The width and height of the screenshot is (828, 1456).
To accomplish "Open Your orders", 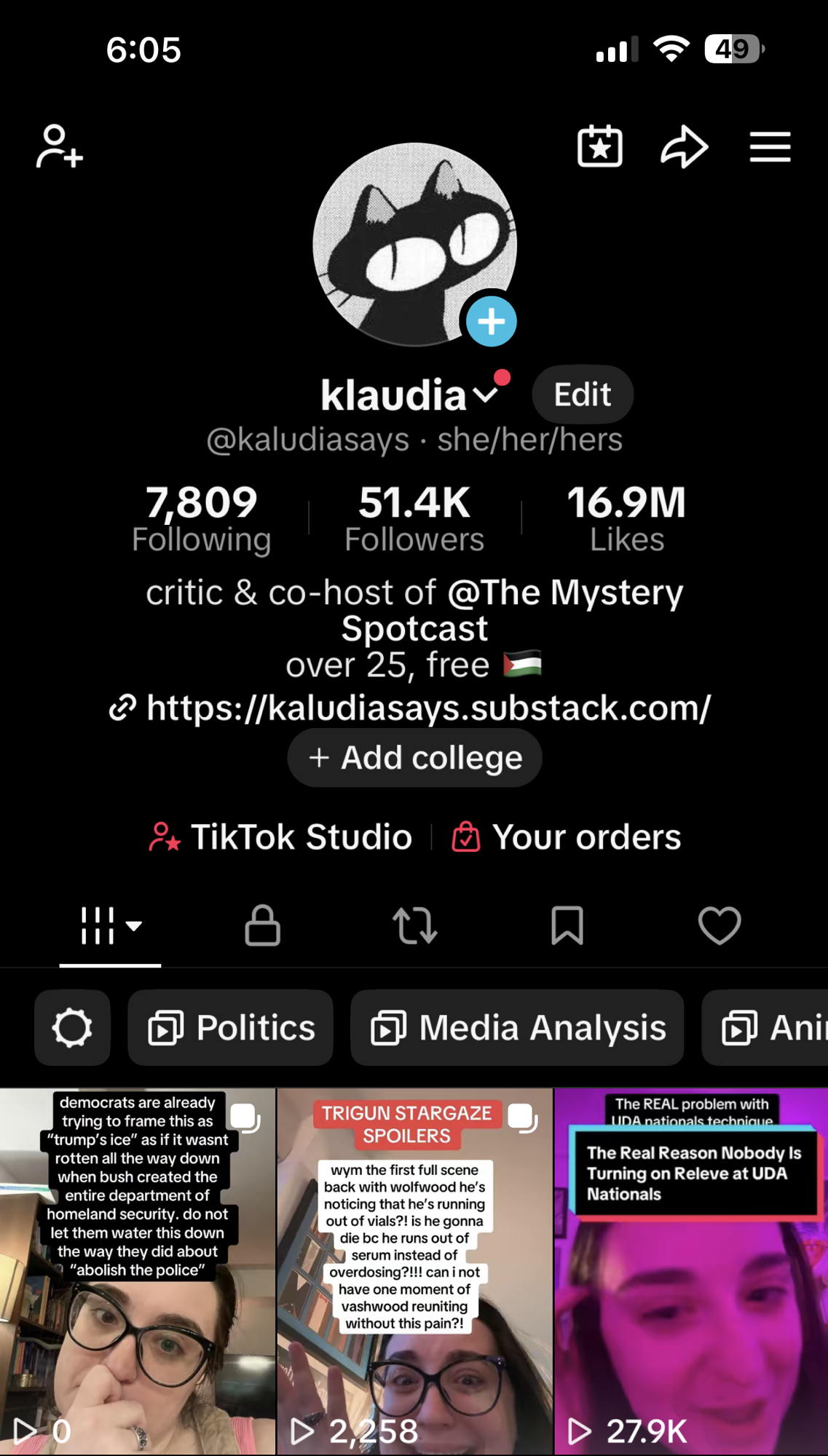I will (x=567, y=836).
